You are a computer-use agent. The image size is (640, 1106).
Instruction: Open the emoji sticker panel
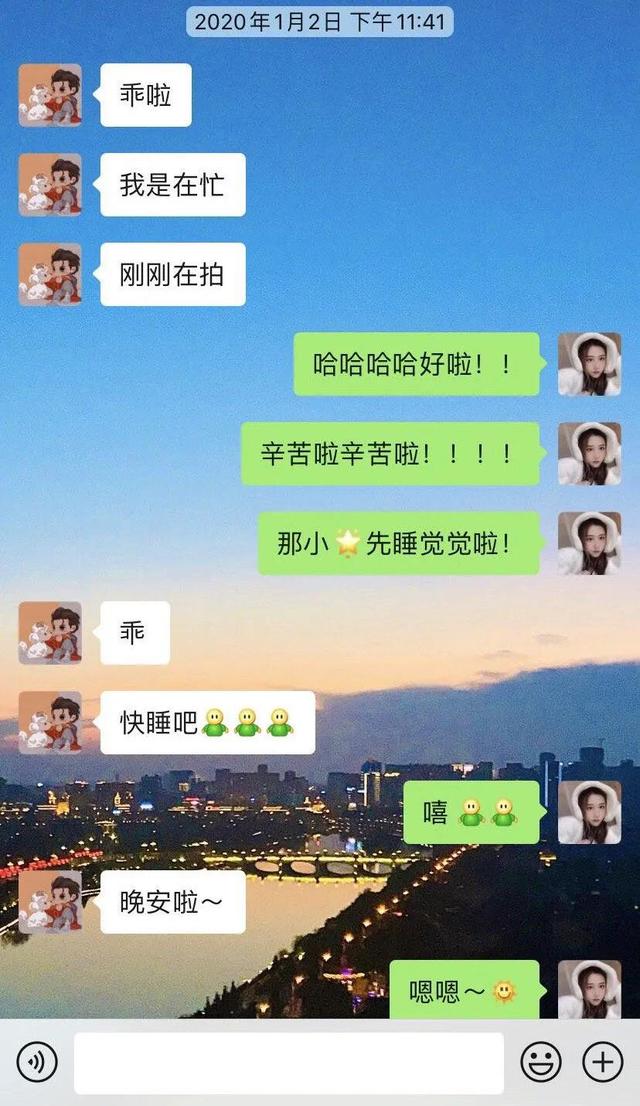(541, 1062)
